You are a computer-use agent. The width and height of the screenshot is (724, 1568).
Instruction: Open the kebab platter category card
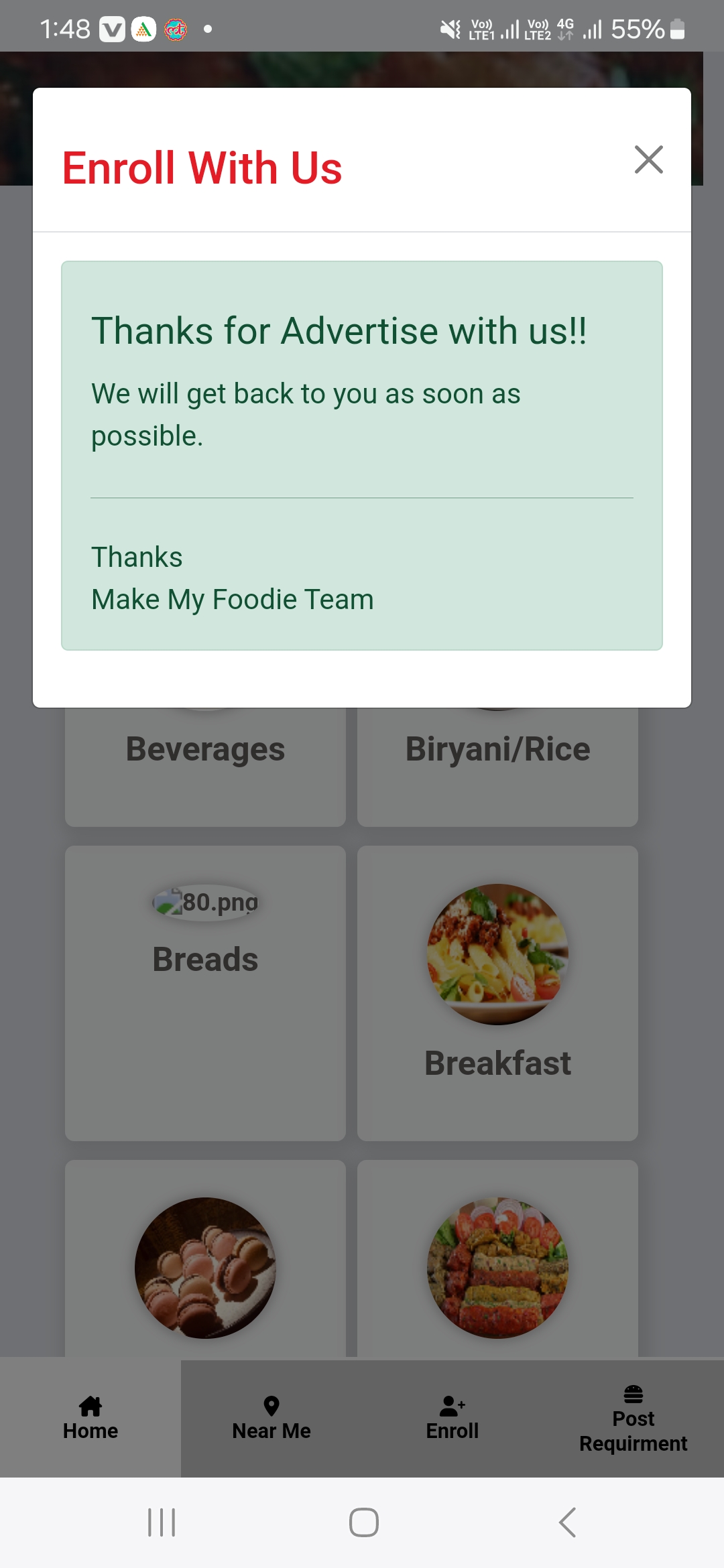coord(497,1266)
